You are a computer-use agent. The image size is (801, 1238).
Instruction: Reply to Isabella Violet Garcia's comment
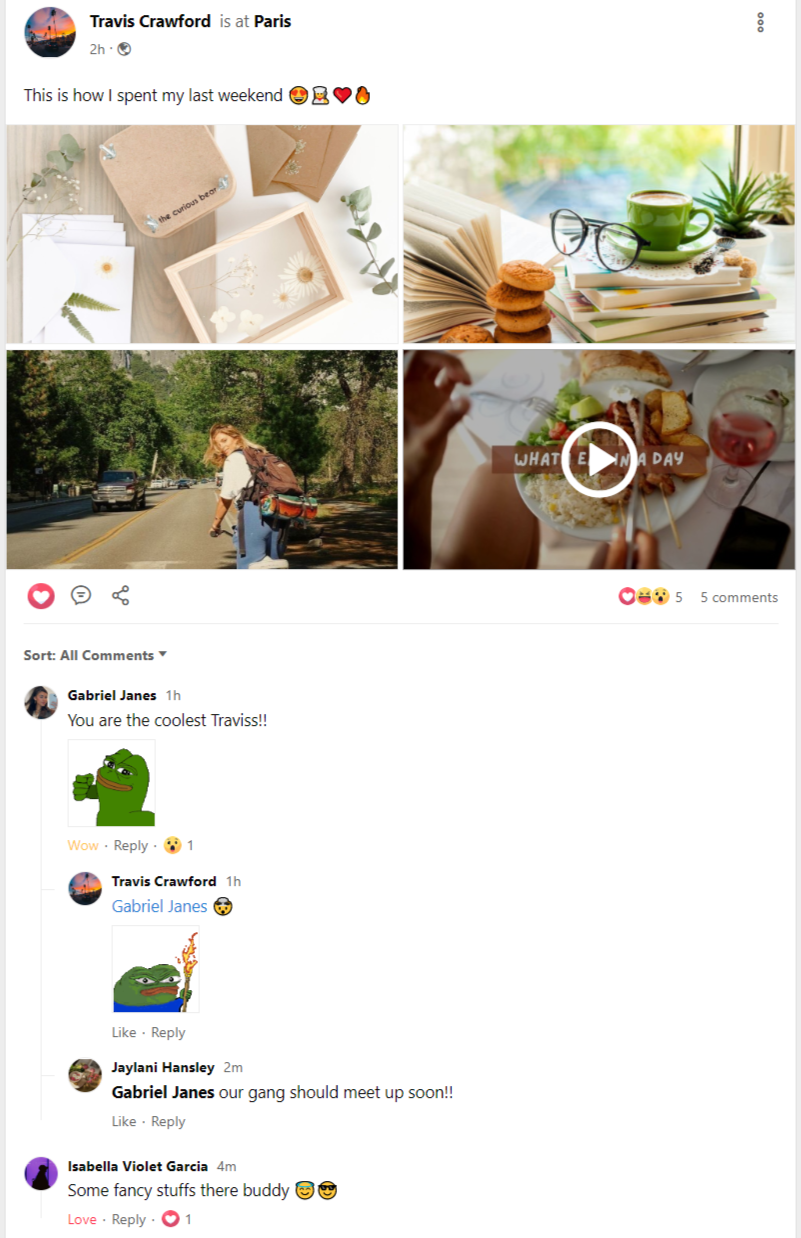(128, 1219)
